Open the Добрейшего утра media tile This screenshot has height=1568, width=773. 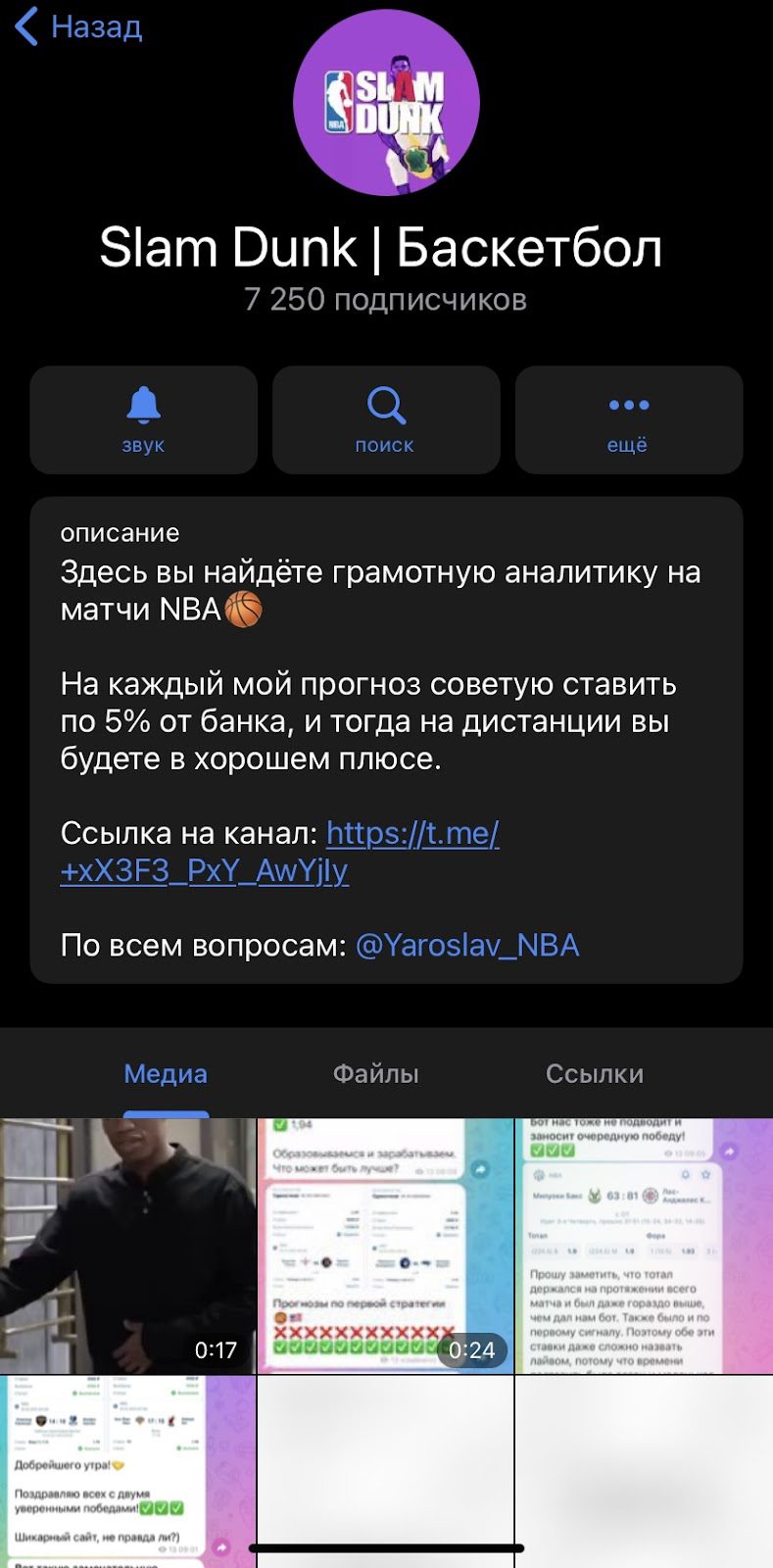pyautogui.click(x=127, y=1471)
